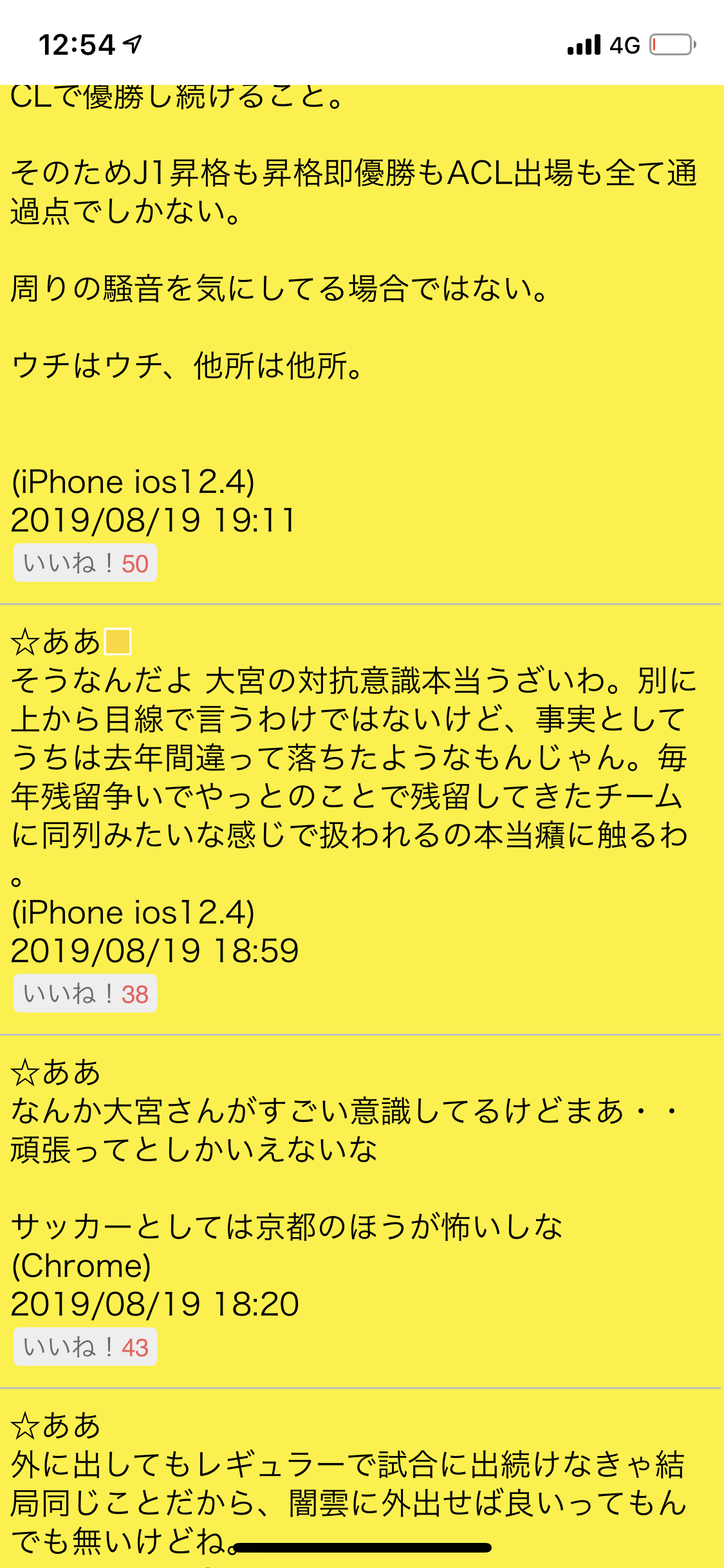Tap いいね！ button with 38 count
This screenshot has height=1568, width=724.
click(85, 994)
